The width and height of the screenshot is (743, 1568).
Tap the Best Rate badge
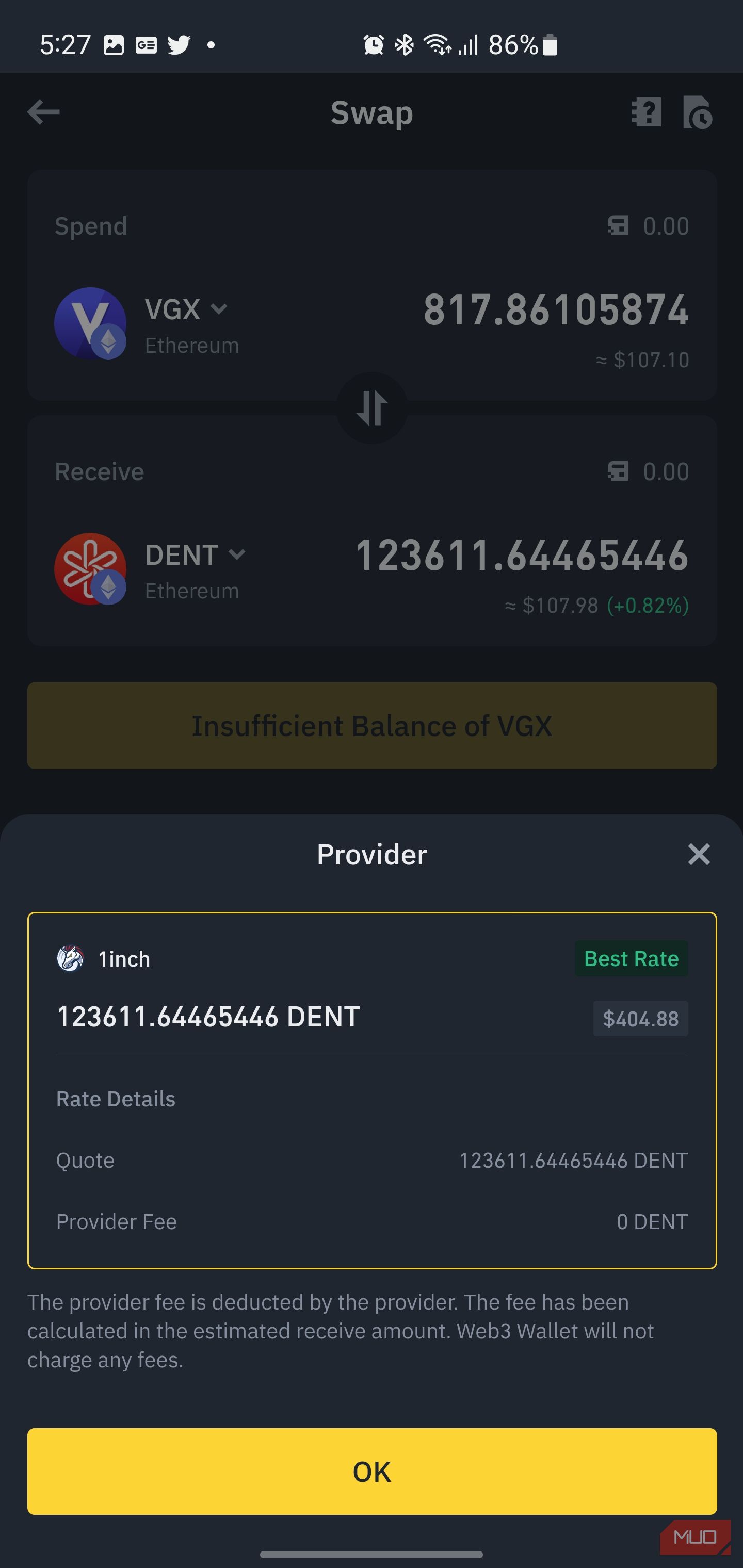631,958
